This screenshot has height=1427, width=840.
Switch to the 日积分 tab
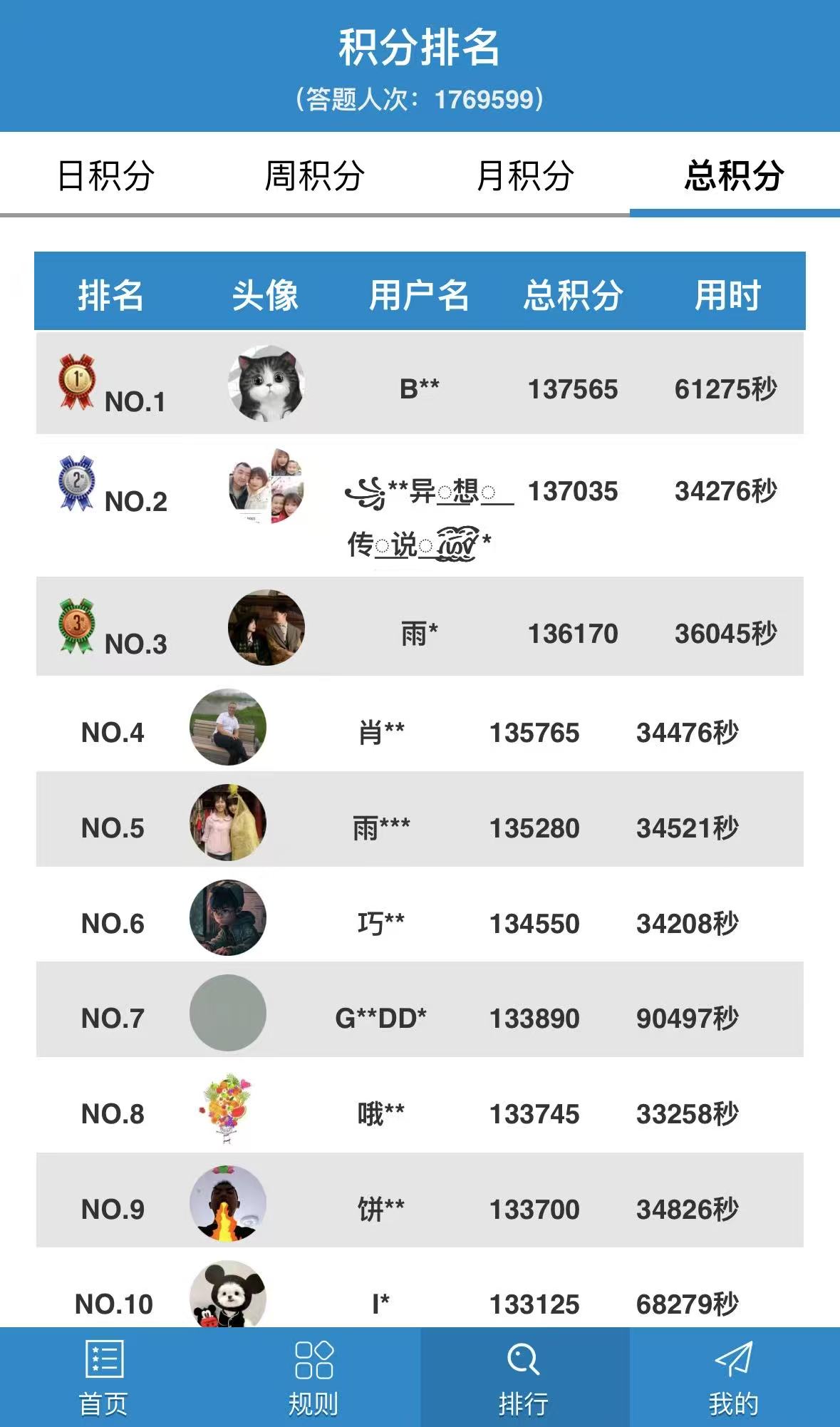click(x=105, y=175)
